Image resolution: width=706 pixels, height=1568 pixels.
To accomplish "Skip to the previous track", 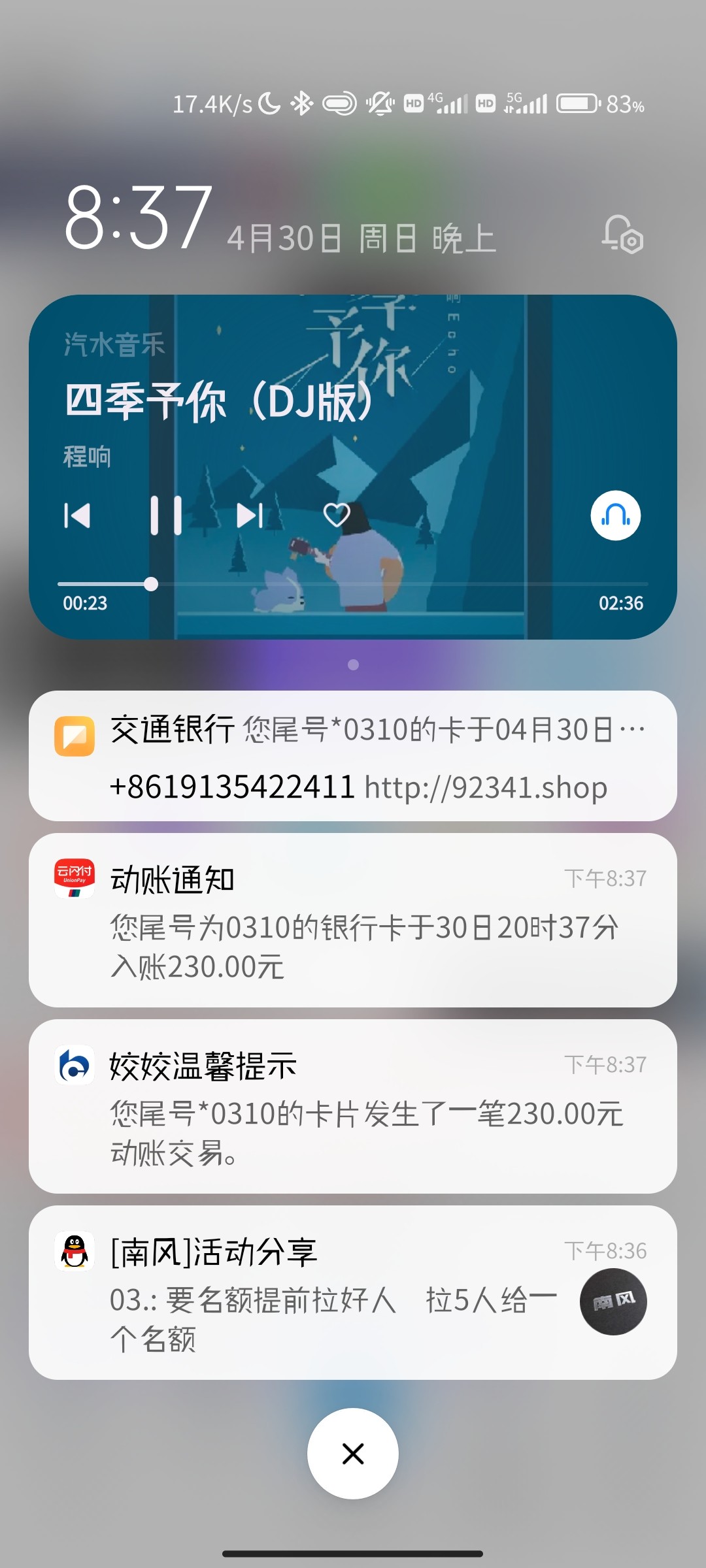I will click(x=77, y=515).
